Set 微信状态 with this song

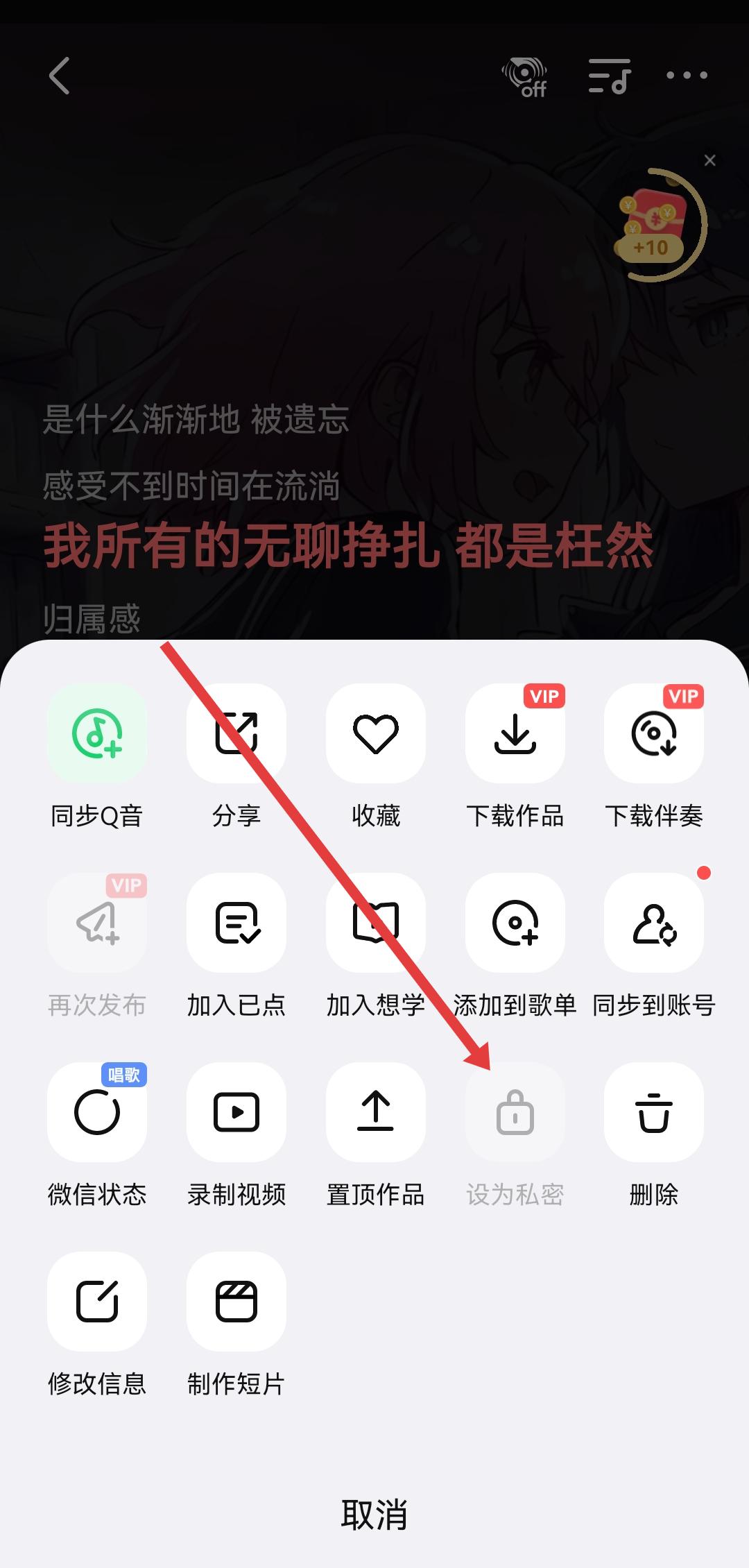97,1112
